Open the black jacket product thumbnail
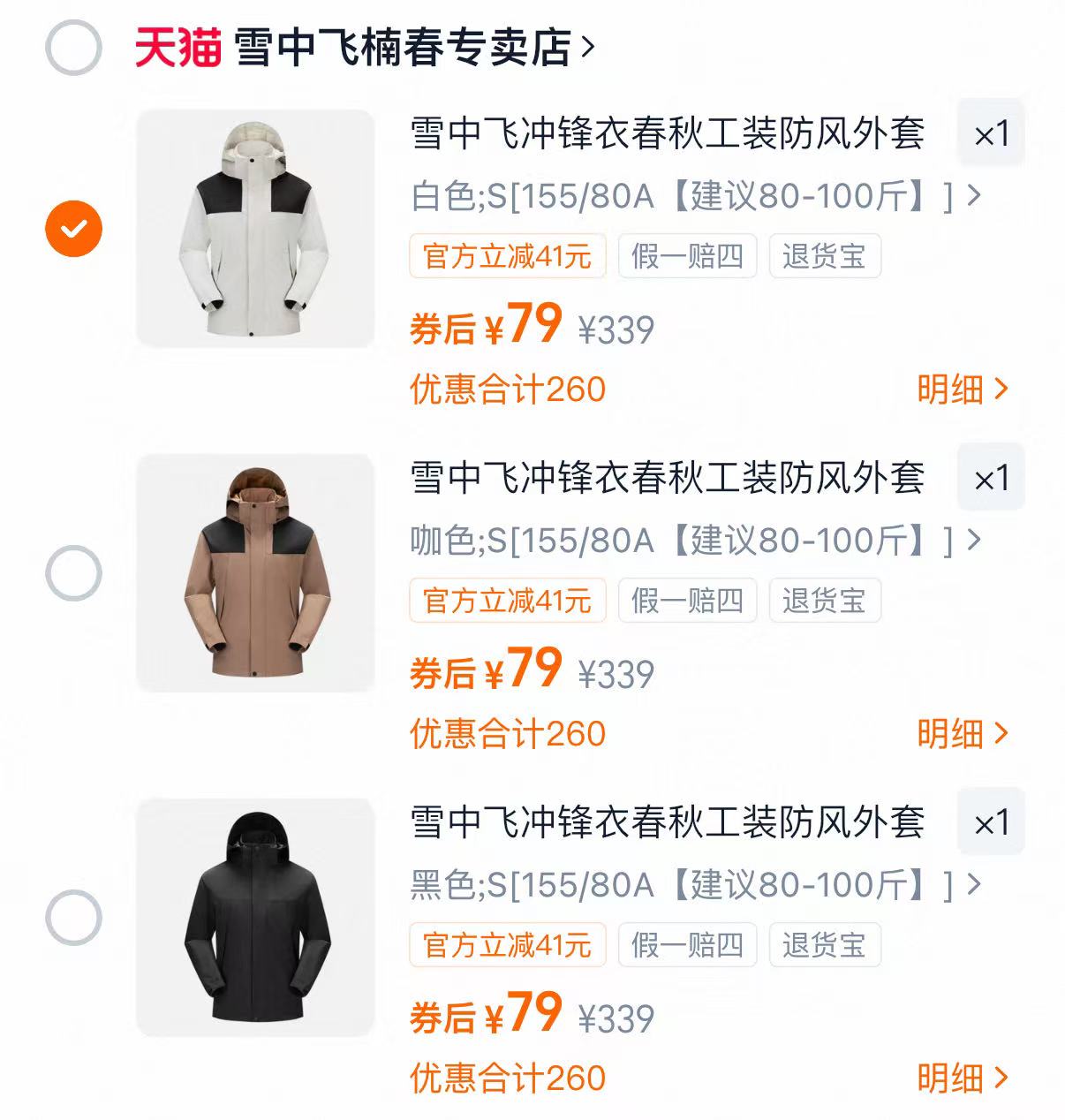 pyautogui.click(x=254, y=917)
